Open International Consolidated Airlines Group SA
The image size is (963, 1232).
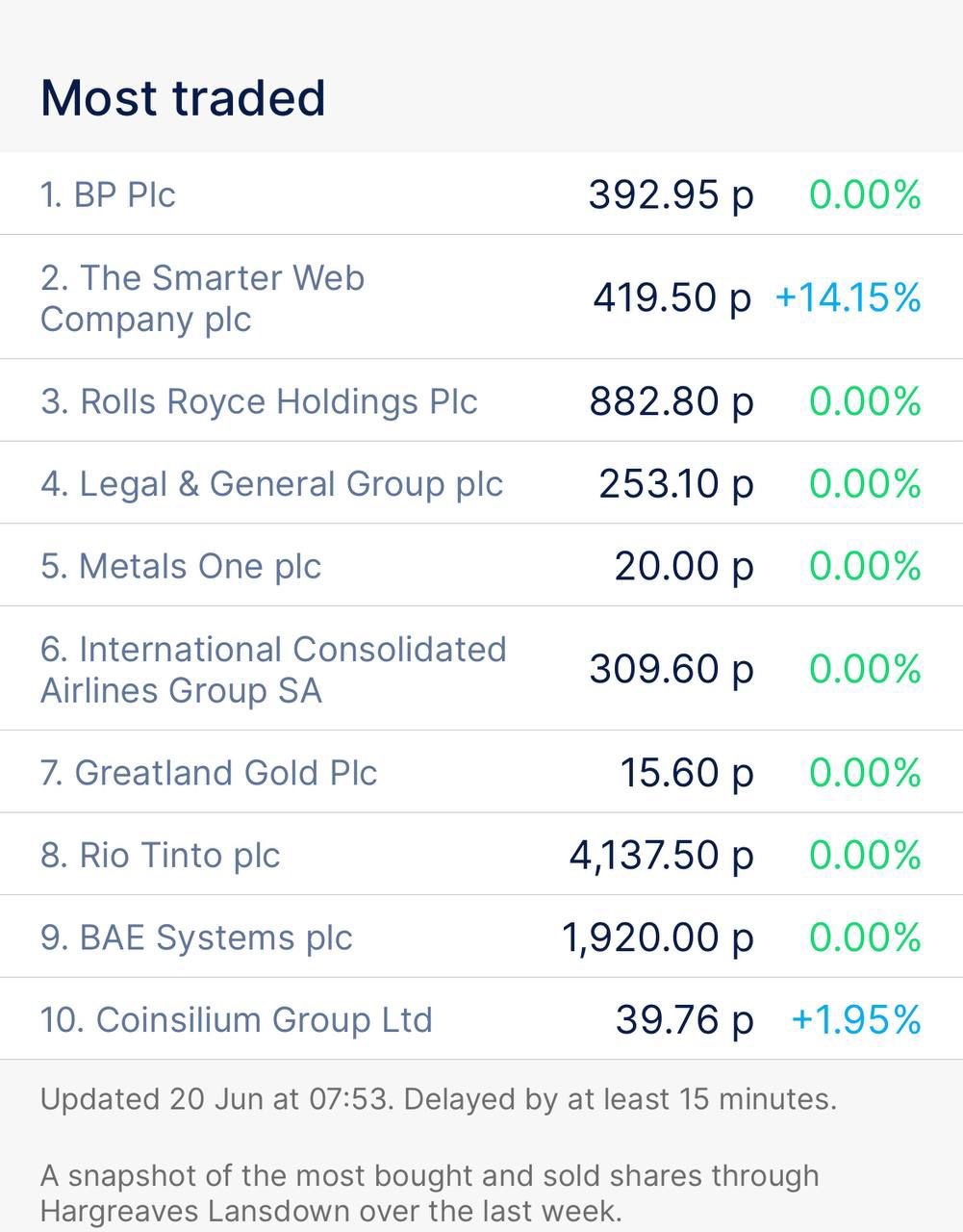(273, 669)
